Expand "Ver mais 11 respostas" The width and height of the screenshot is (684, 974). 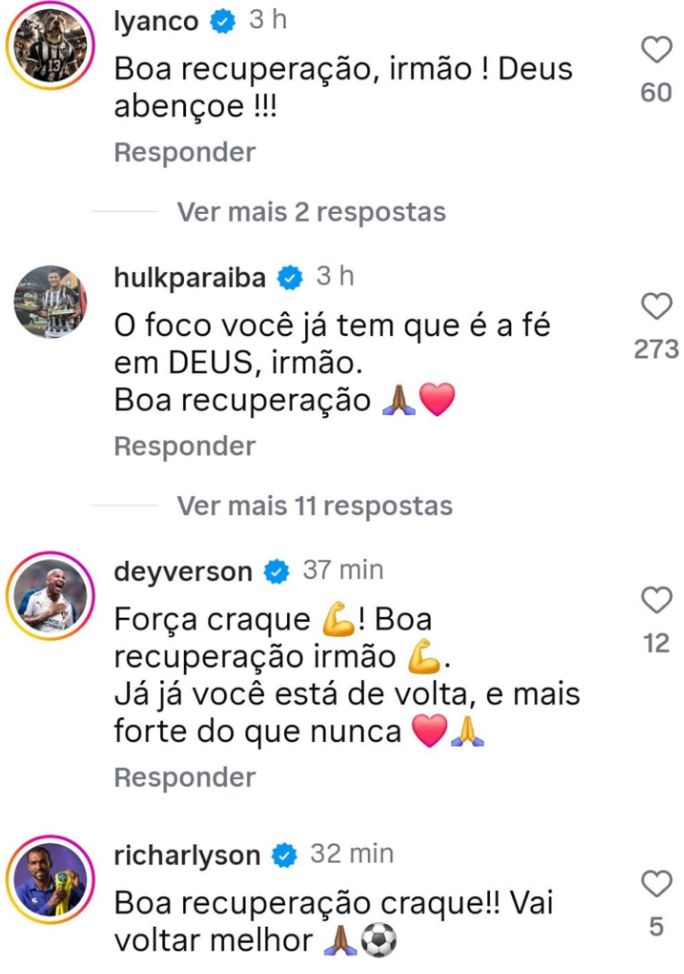coord(315,506)
